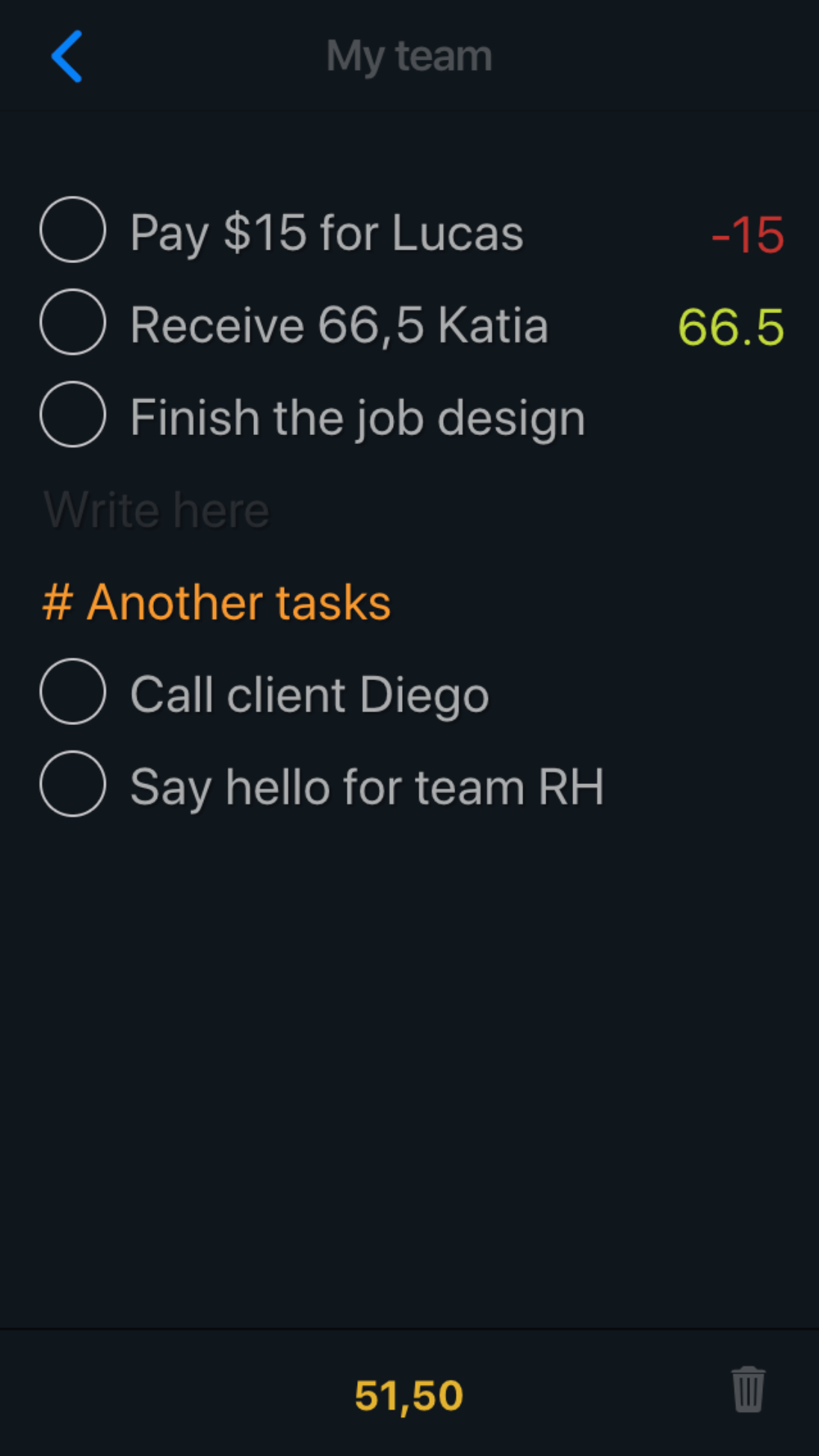This screenshot has height=1456, width=819.
Task: Go back using the blue arrow
Action: tap(67, 56)
